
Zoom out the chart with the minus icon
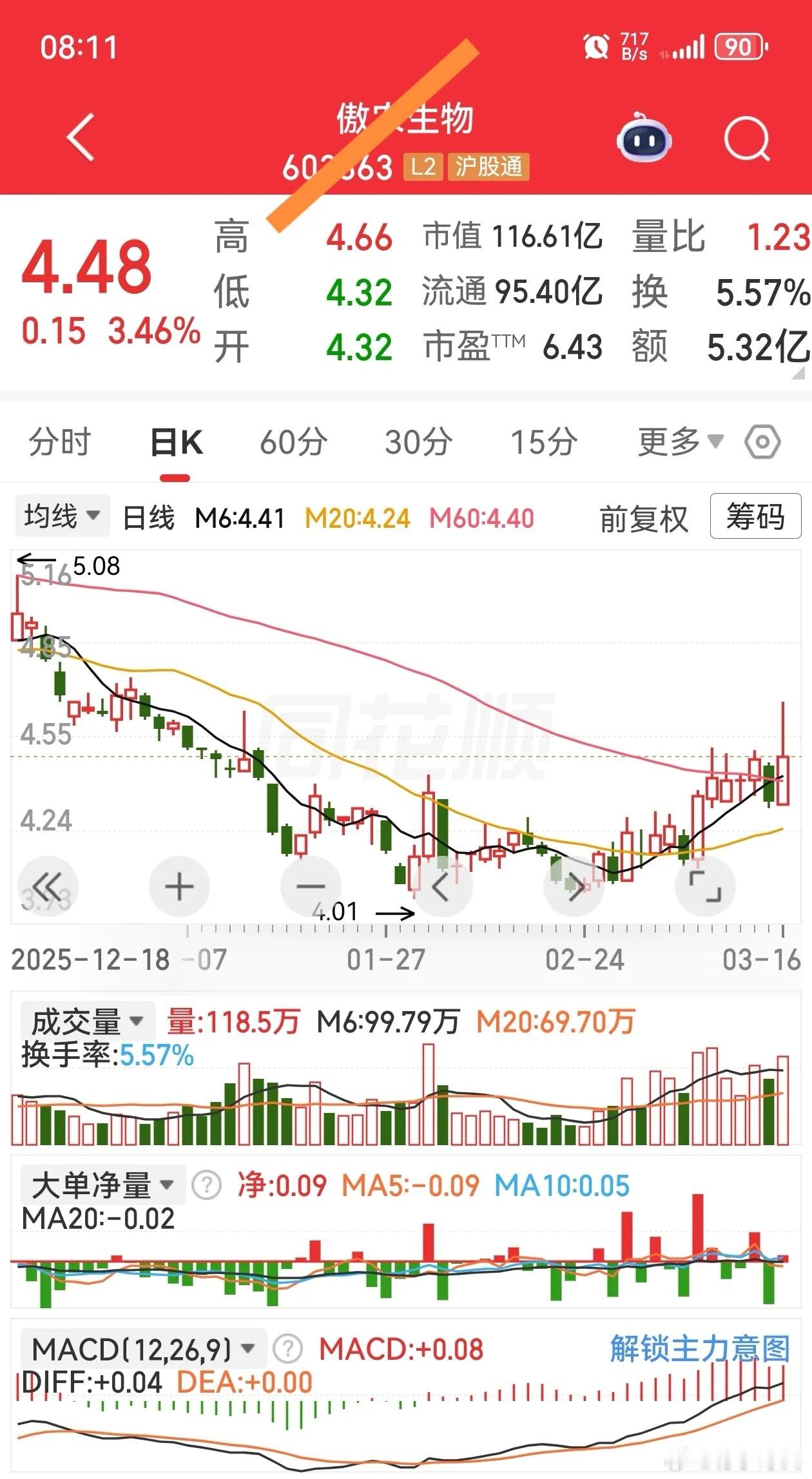(x=311, y=886)
